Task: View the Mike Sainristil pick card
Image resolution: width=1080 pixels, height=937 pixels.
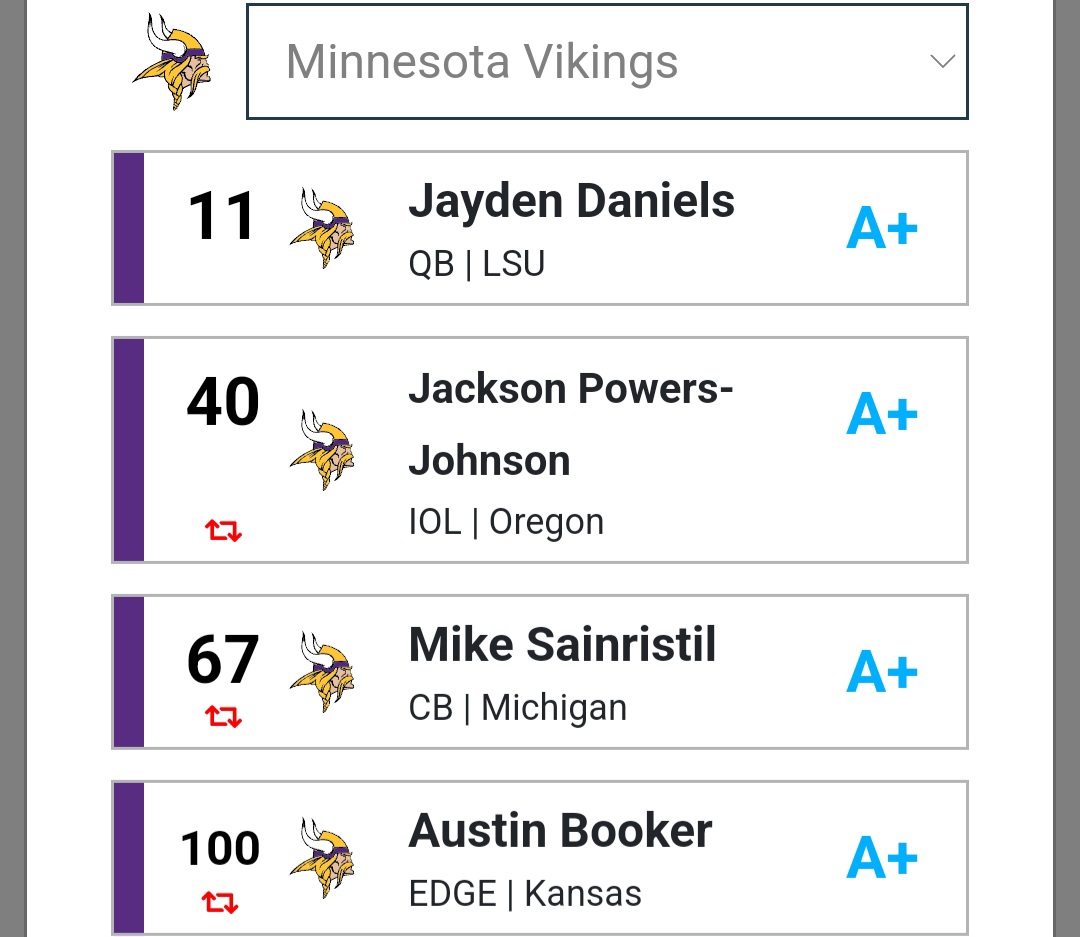Action: [x=540, y=672]
